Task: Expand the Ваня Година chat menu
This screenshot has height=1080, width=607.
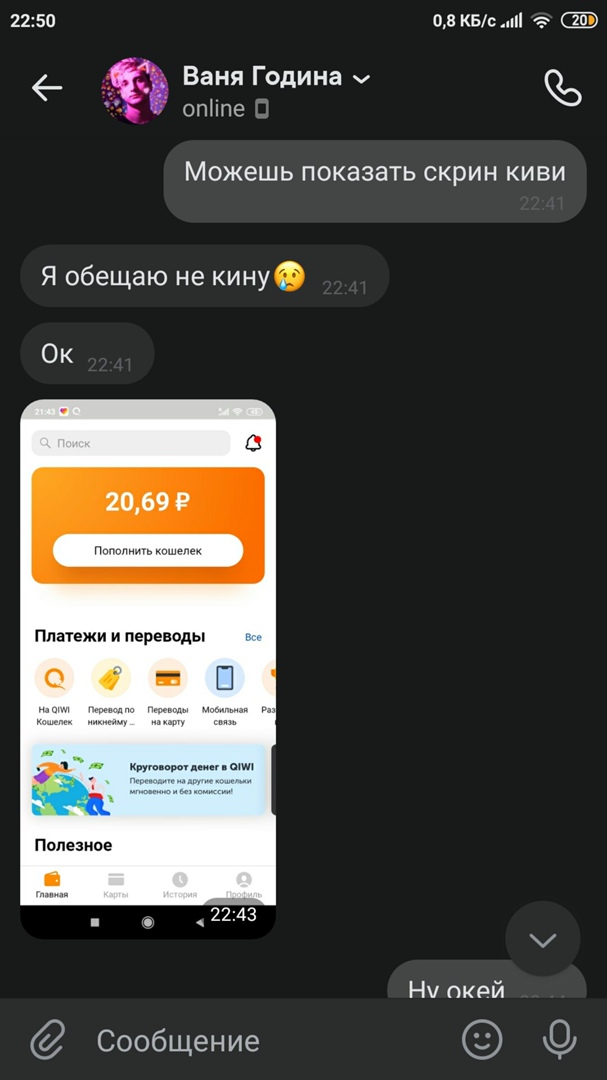Action: [361, 78]
